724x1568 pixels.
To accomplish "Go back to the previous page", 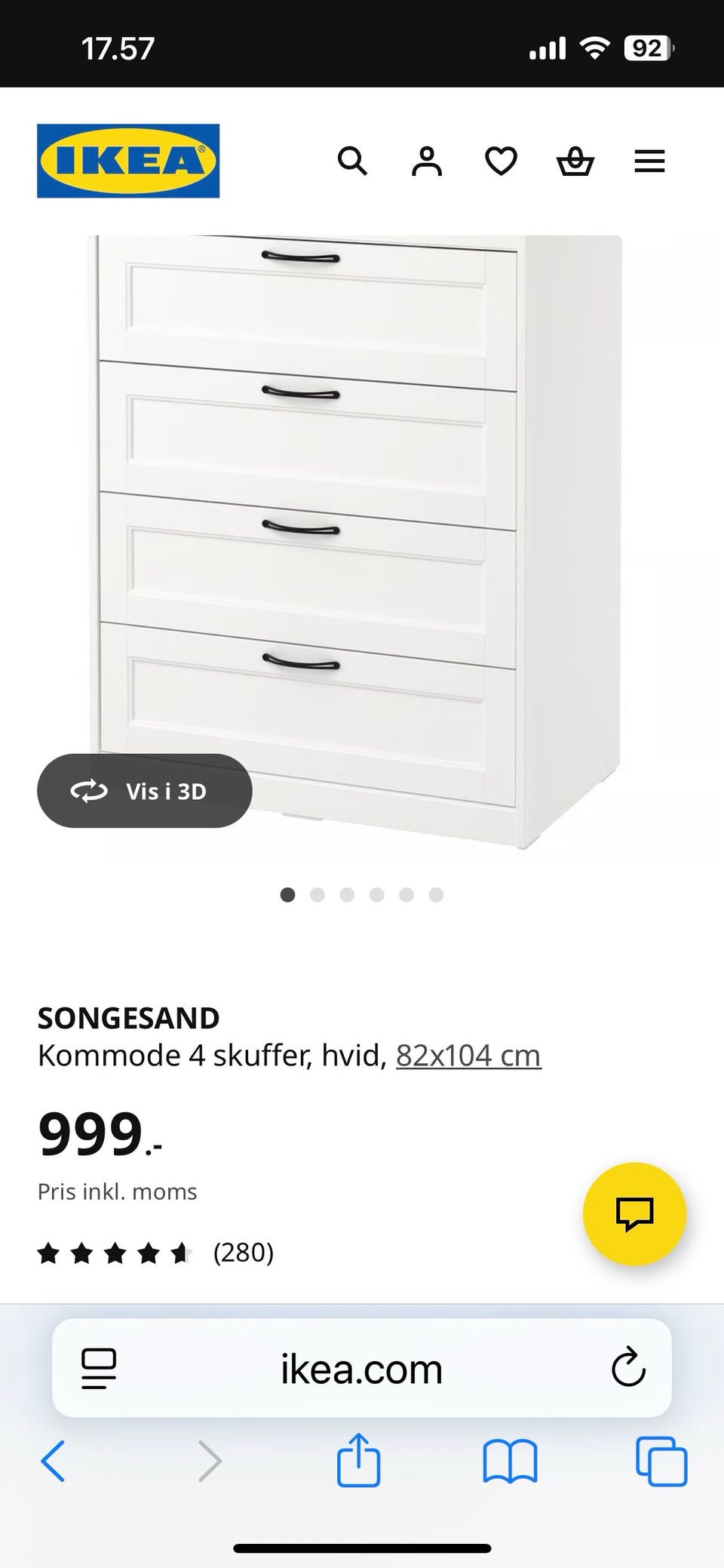I will pyautogui.click(x=53, y=1462).
